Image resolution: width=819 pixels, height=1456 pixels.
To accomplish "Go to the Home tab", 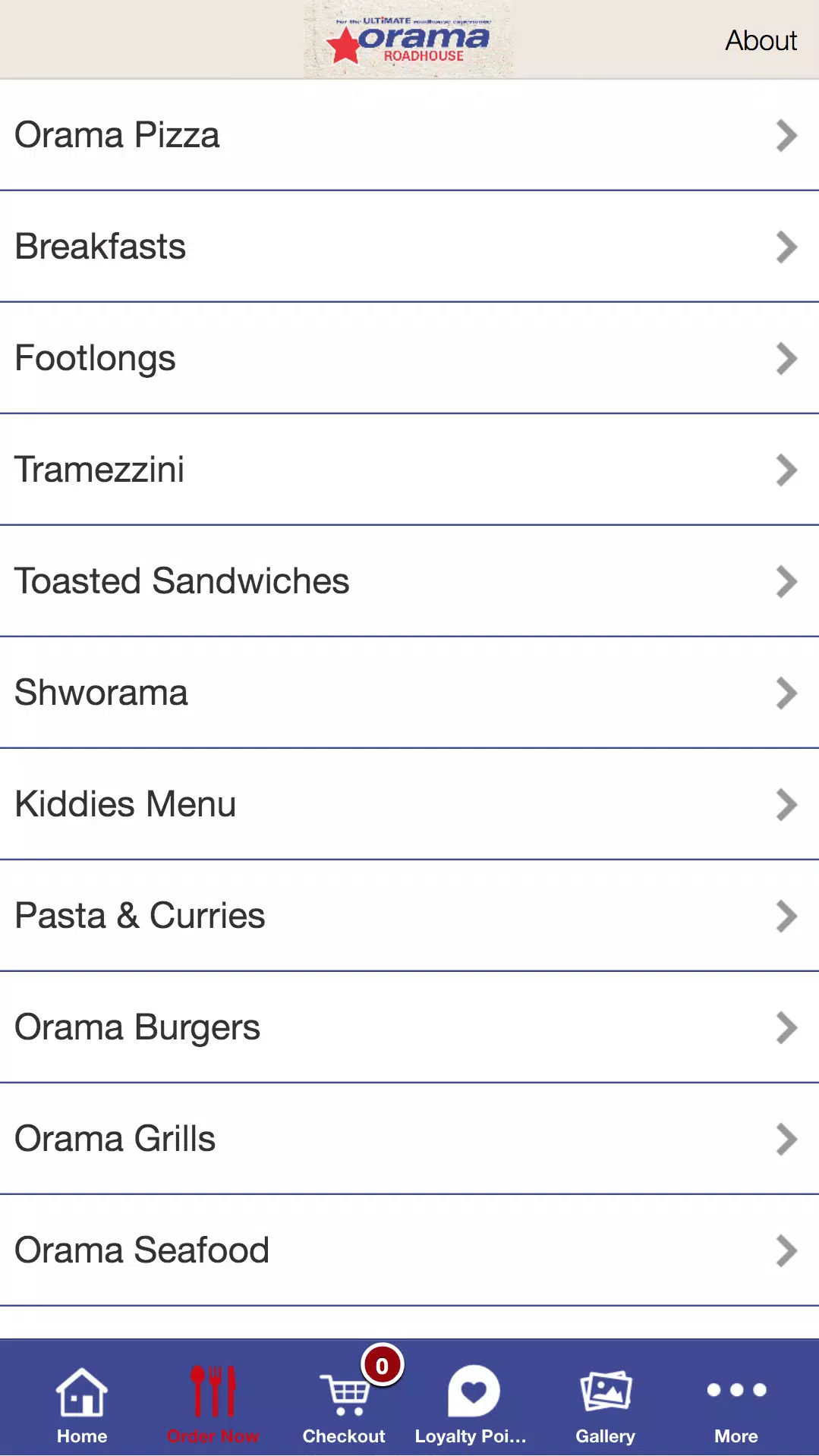I will point(82,1404).
